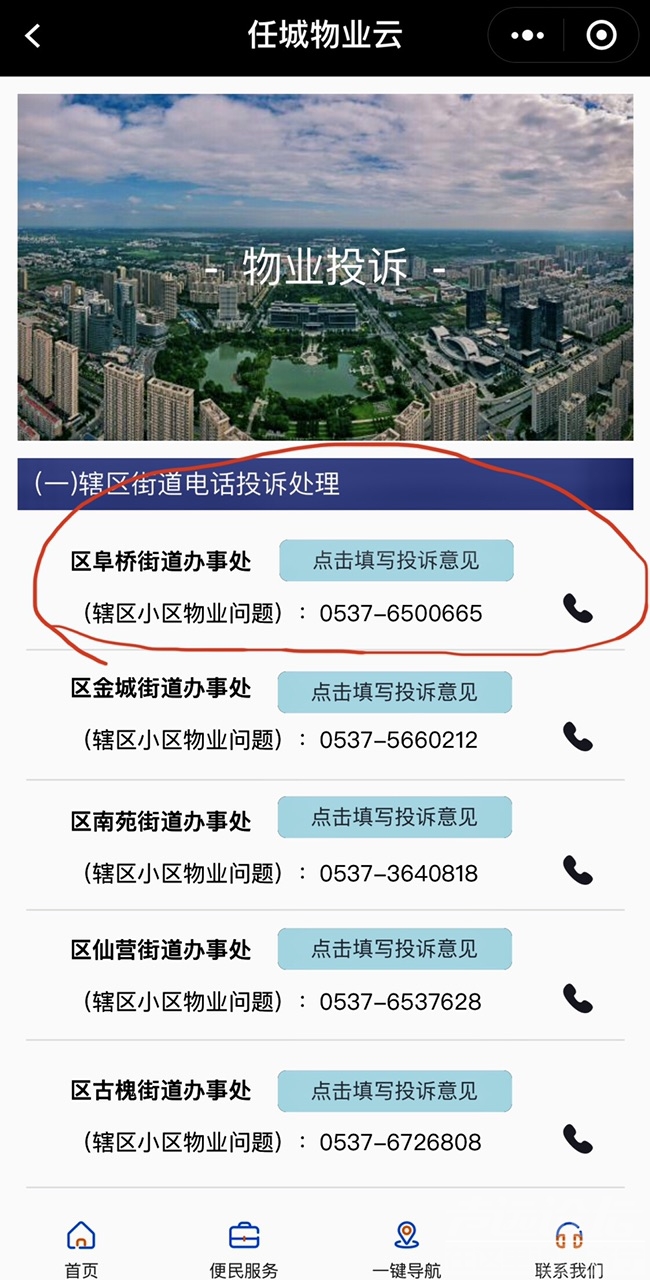Screen dimensions: 650x1280
Task: Fill complaint form for 金城街道办事处
Action: [x=395, y=692]
